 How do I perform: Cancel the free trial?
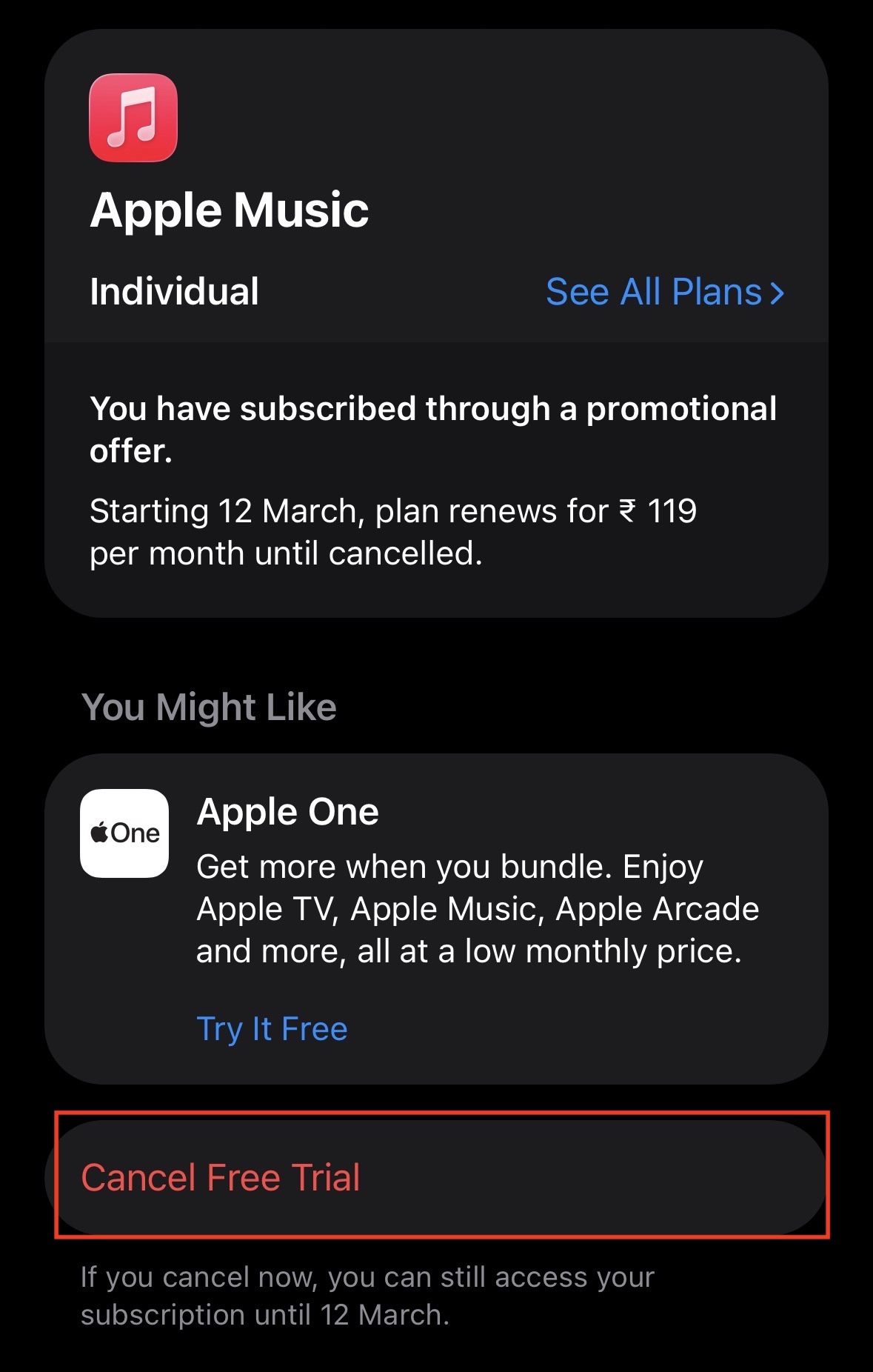222,1176
